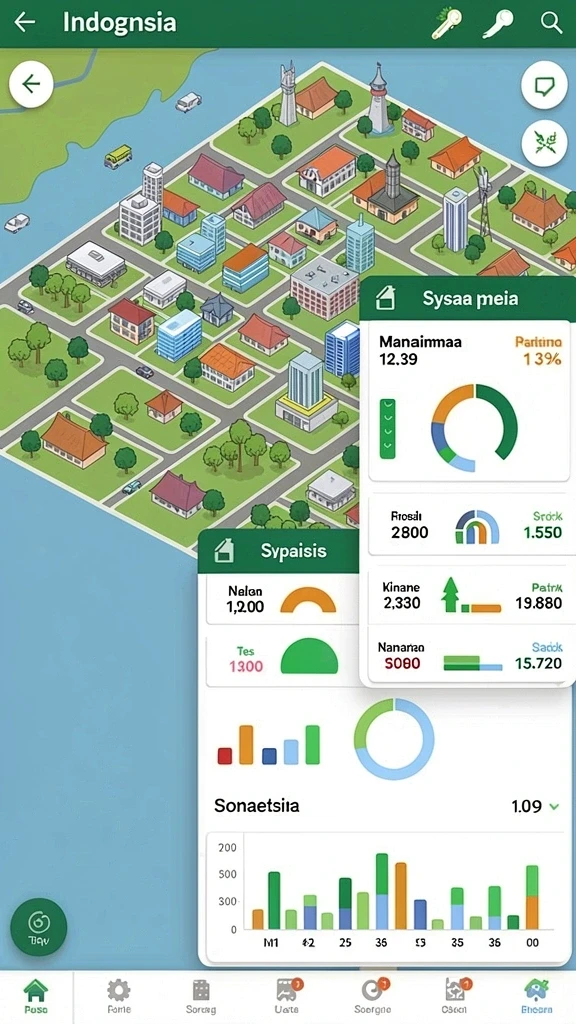Open the Kinane 2,330 row
Image resolution: width=576 pixels, height=1024 pixels.
[x=469, y=595]
